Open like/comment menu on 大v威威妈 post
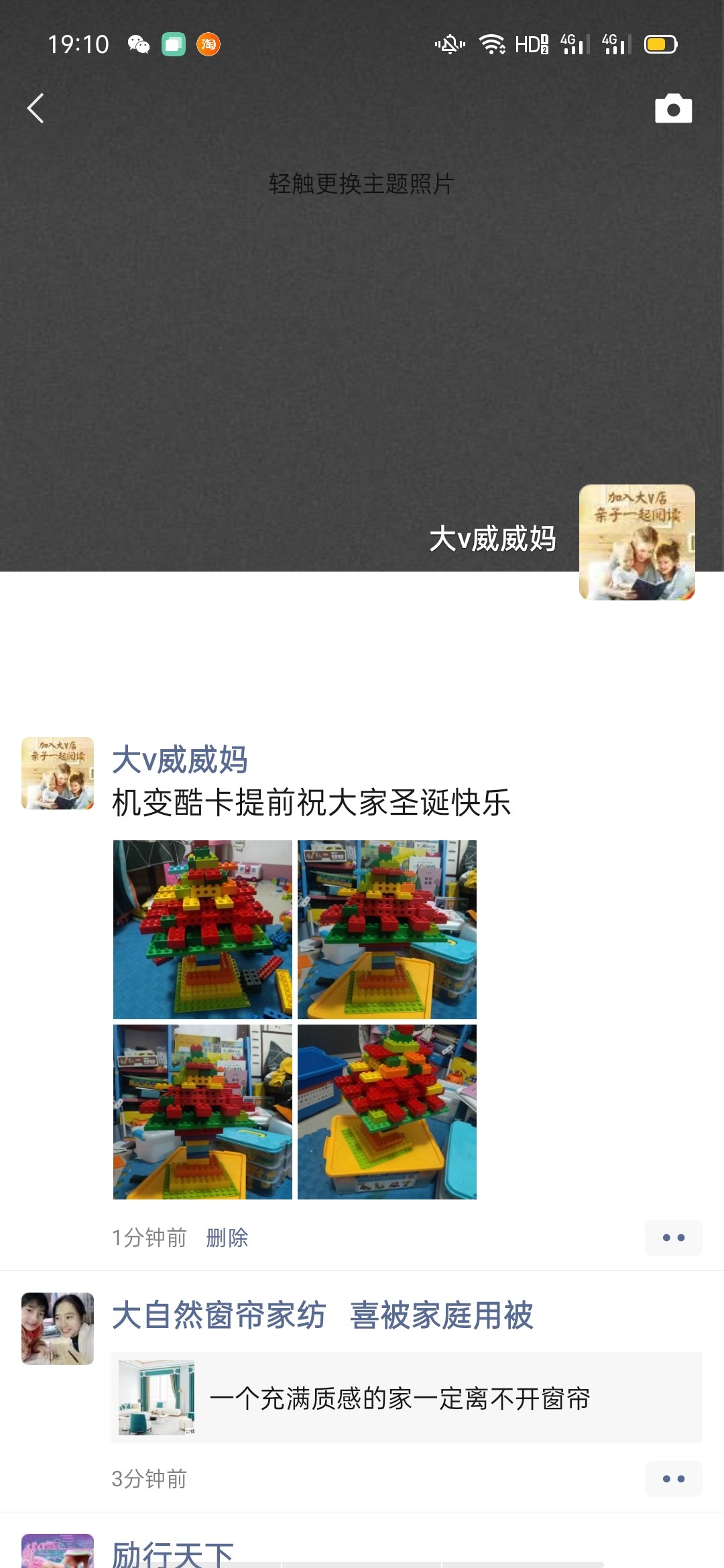 pyautogui.click(x=673, y=1238)
